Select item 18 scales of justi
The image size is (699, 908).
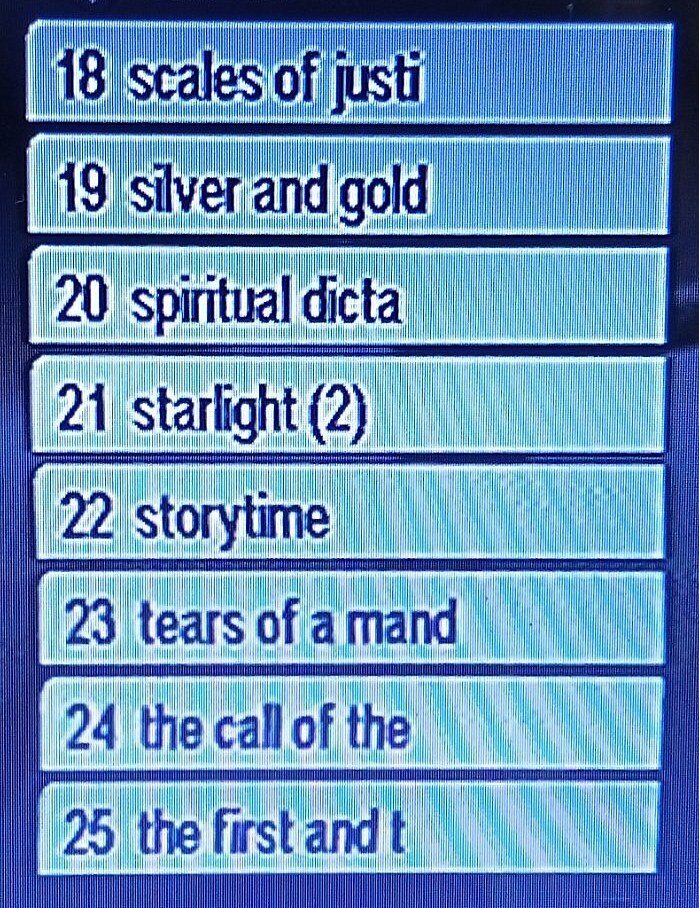[x=348, y=78]
